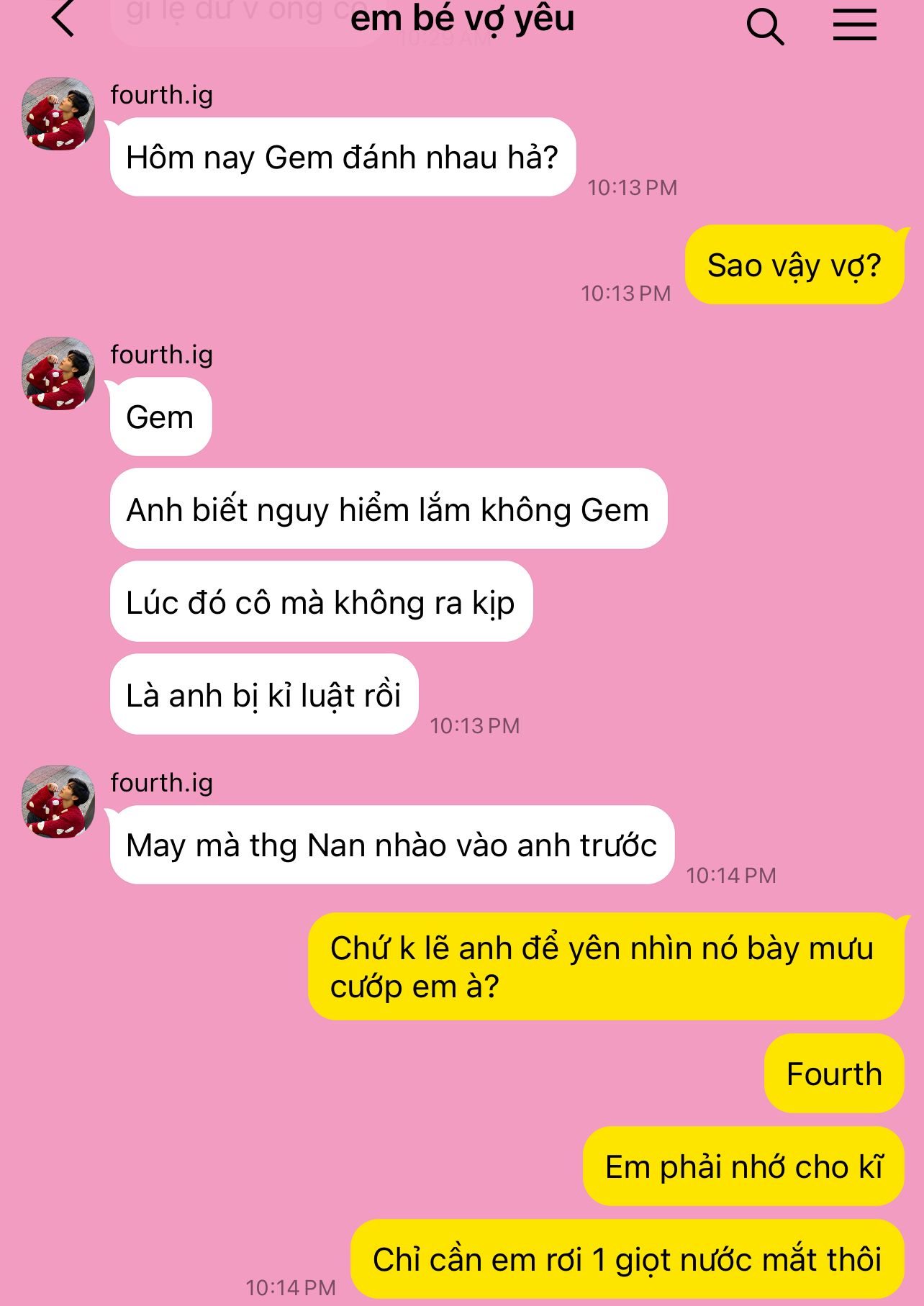Open the chat hamburger menu

coord(854,25)
